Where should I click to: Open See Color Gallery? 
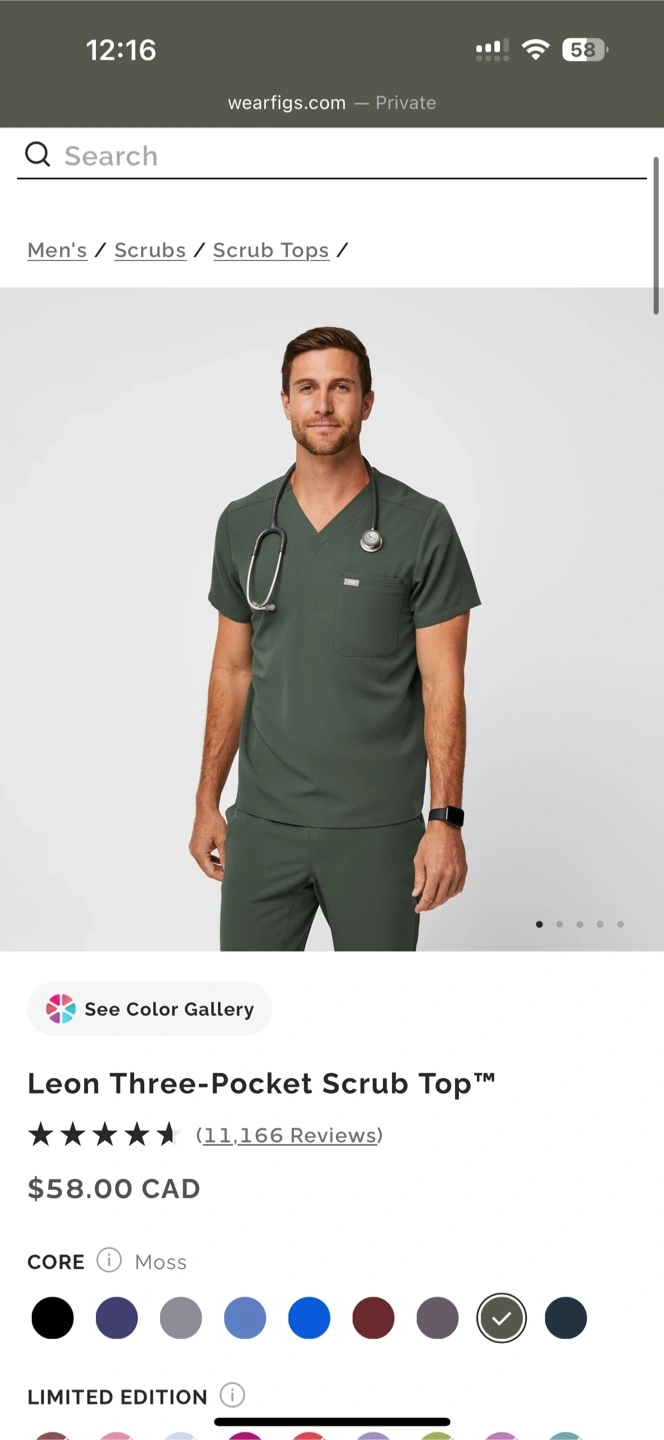coord(150,1009)
